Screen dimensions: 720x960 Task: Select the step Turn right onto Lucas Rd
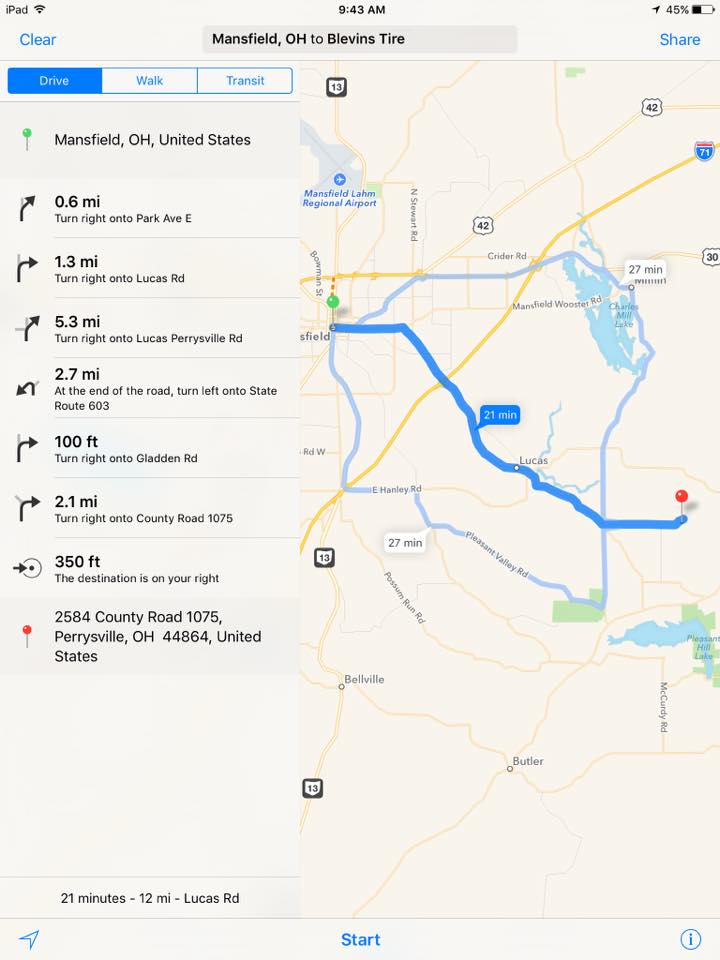pyautogui.click(x=150, y=269)
